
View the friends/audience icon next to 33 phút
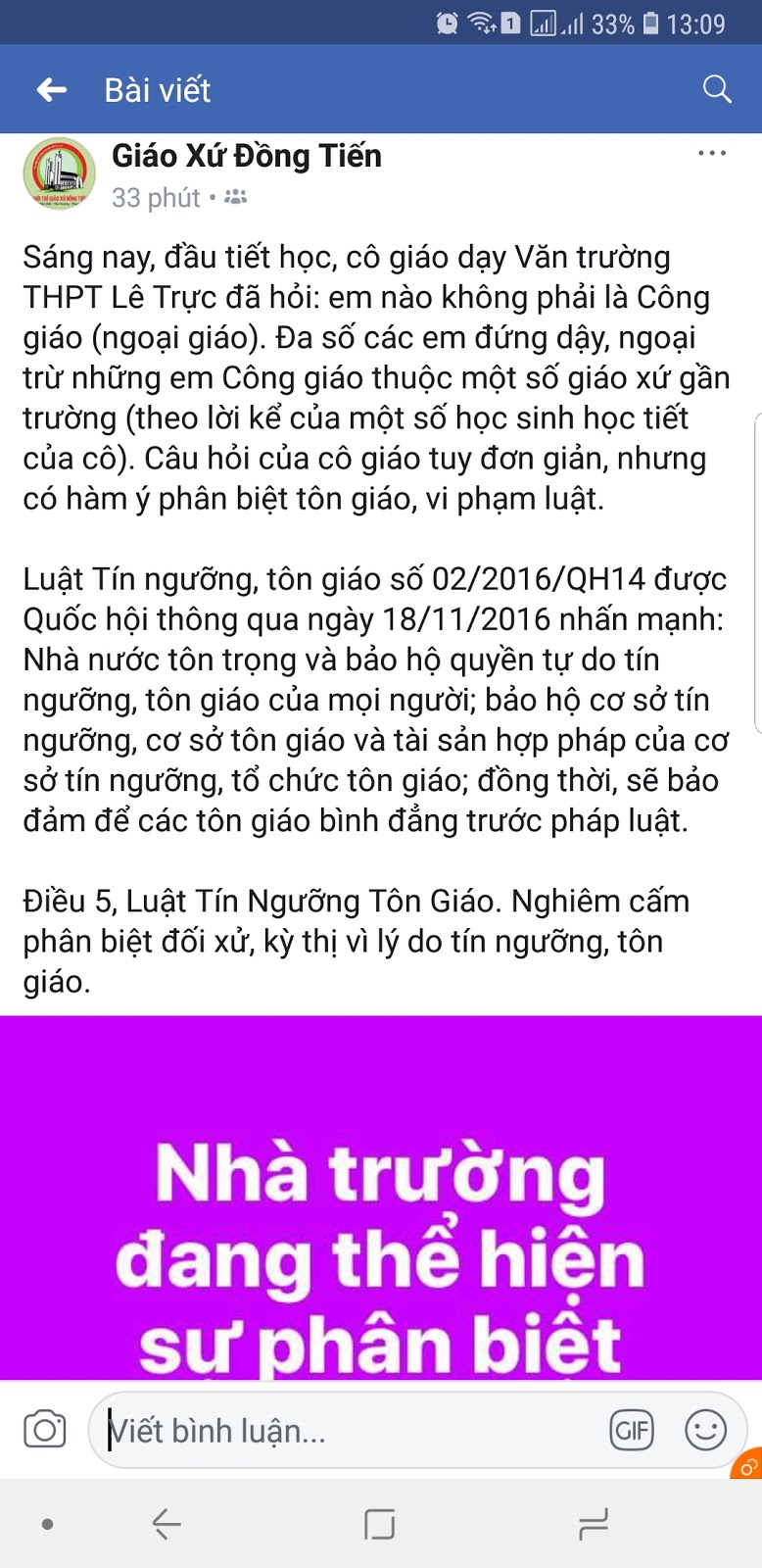pos(232,198)
